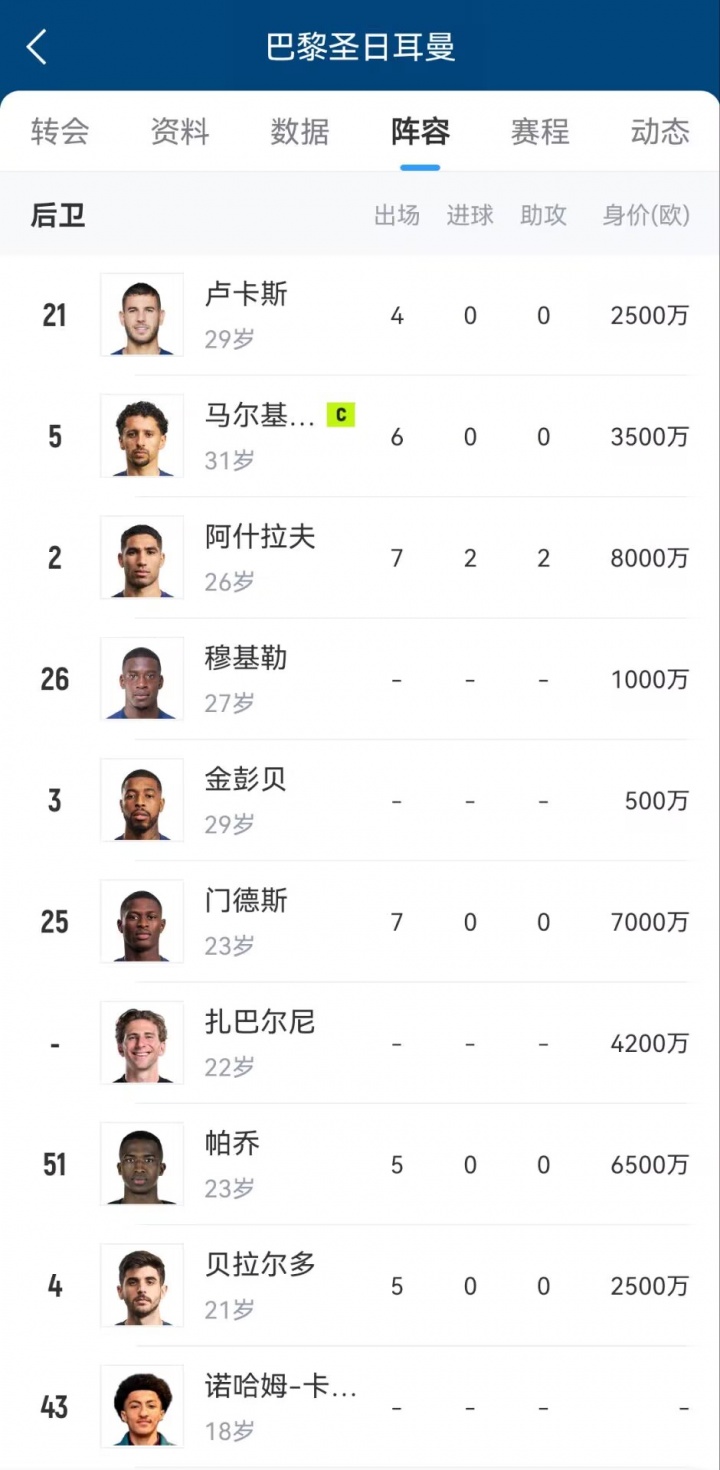Switch to the 动态 tab

(x=660, y=131)
